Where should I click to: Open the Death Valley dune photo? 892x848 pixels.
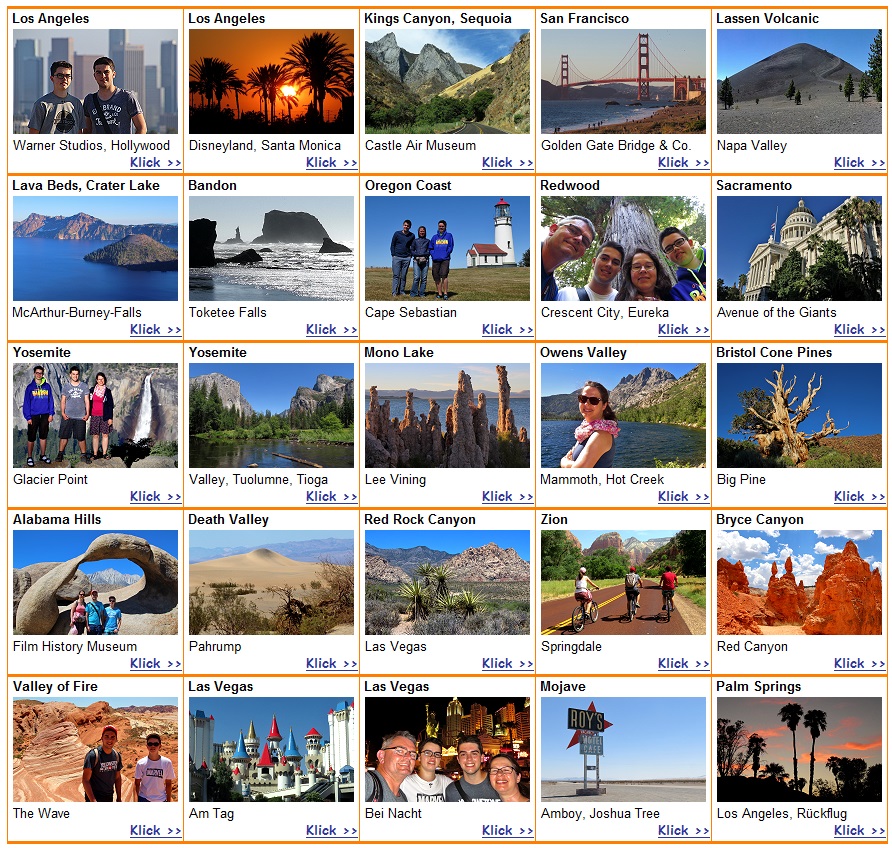[271, 582]
